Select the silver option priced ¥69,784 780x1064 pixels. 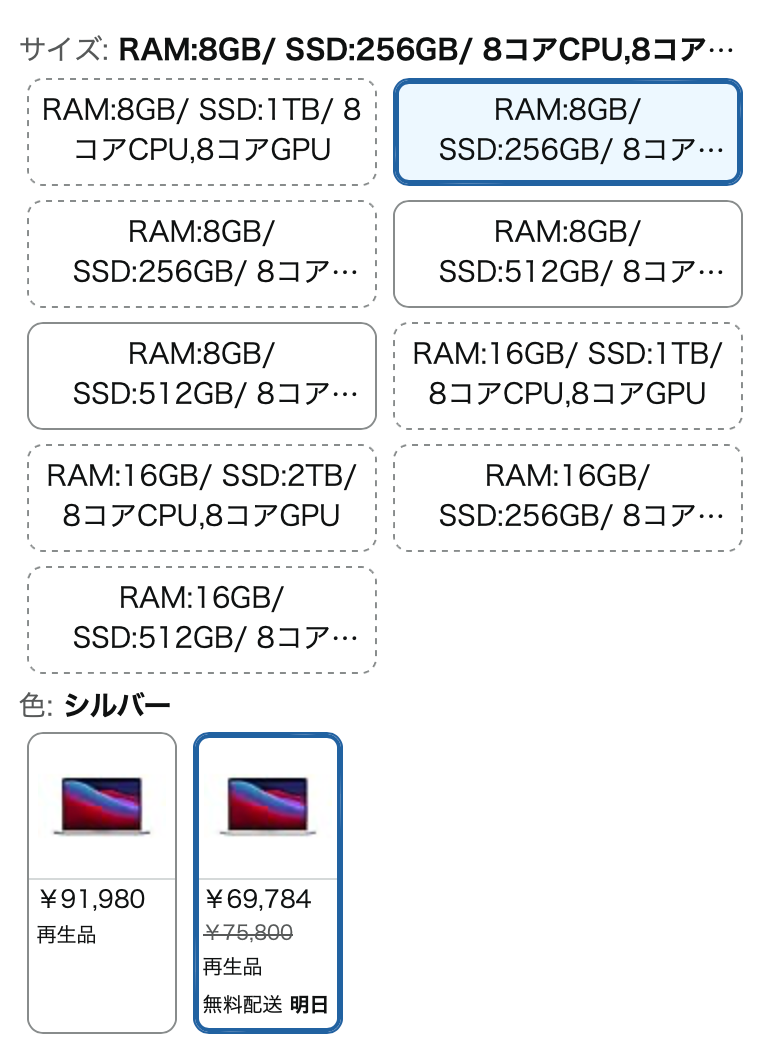pos(268,882)
